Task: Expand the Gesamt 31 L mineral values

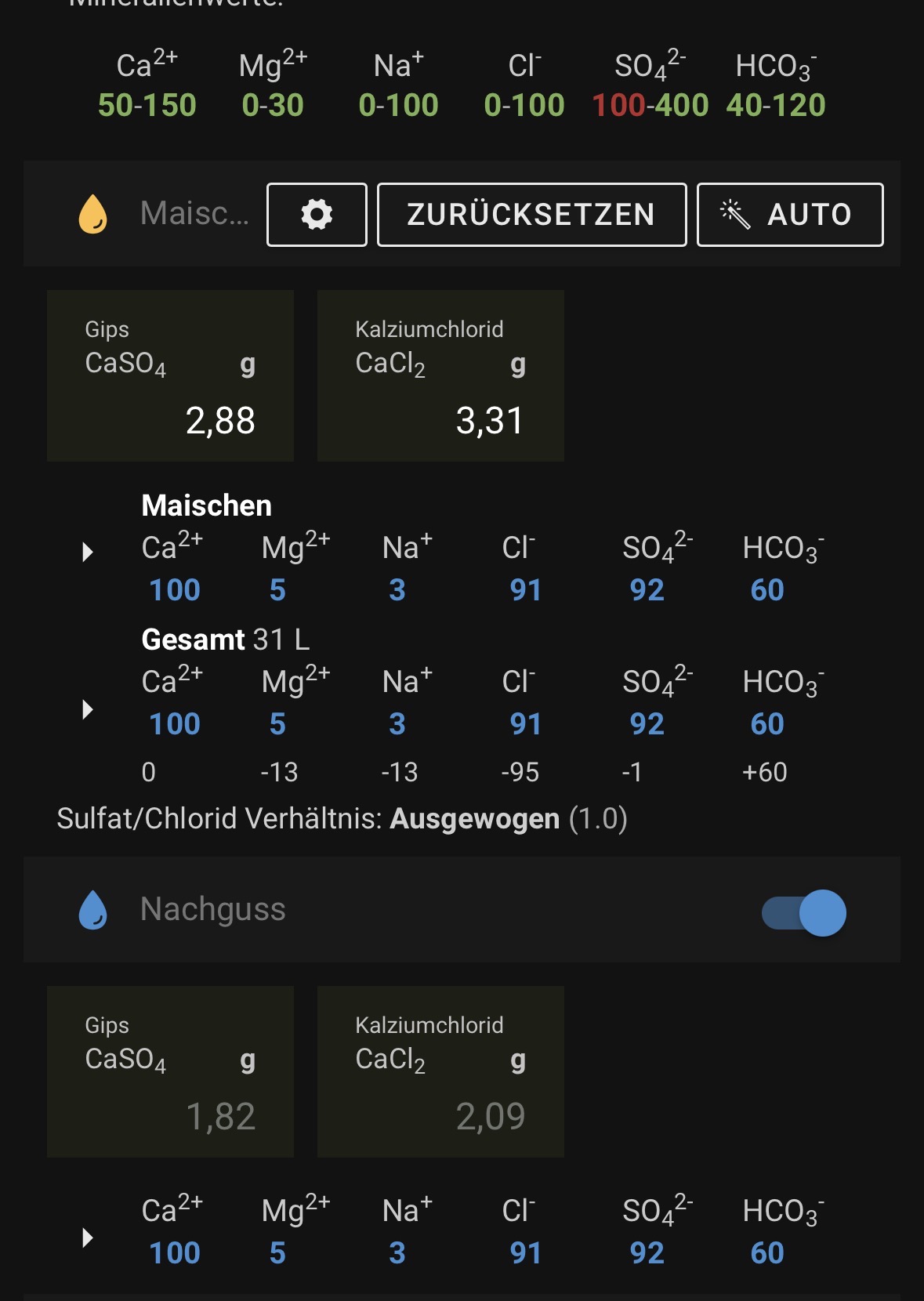Action: 88,710
